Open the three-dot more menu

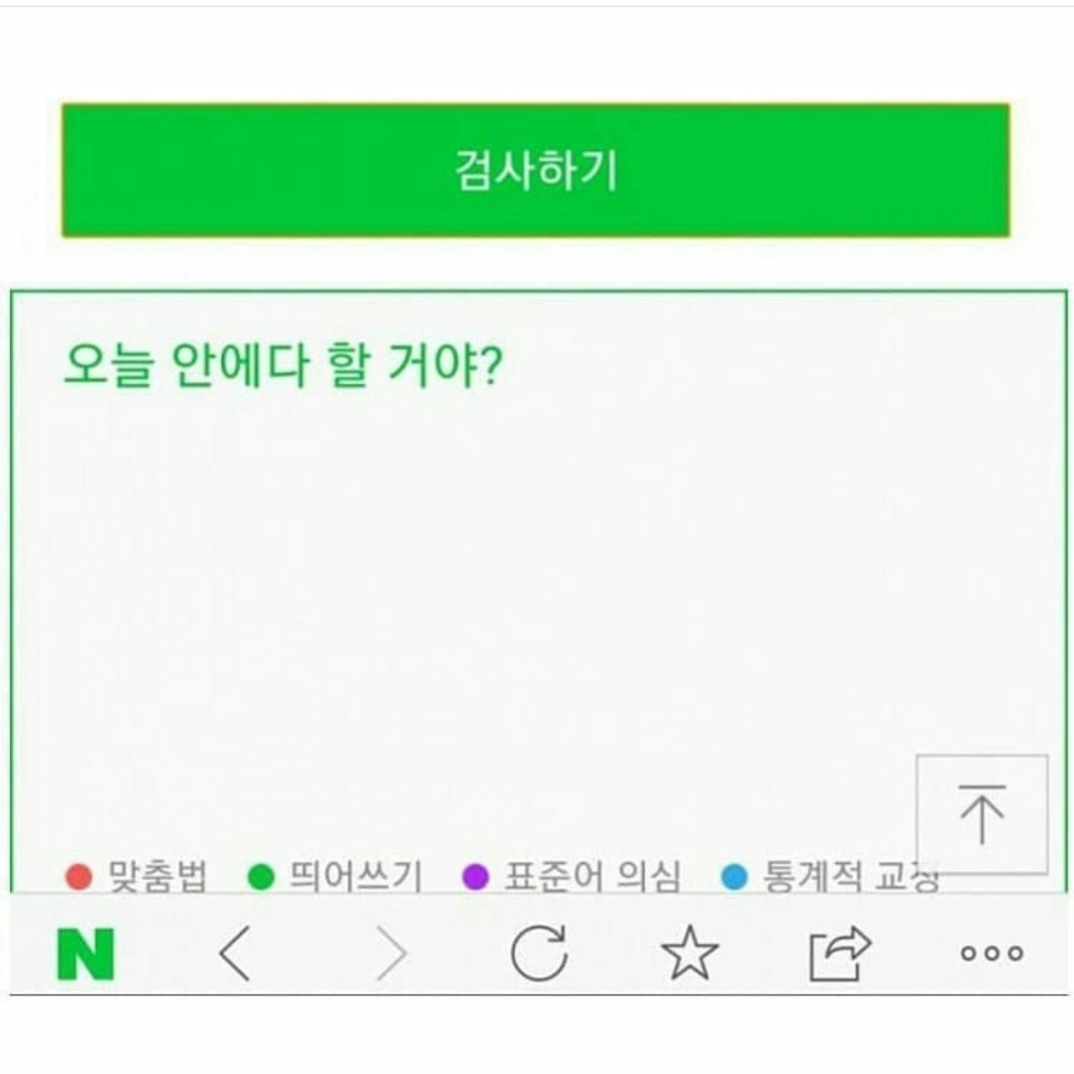(x=991, y=954)
